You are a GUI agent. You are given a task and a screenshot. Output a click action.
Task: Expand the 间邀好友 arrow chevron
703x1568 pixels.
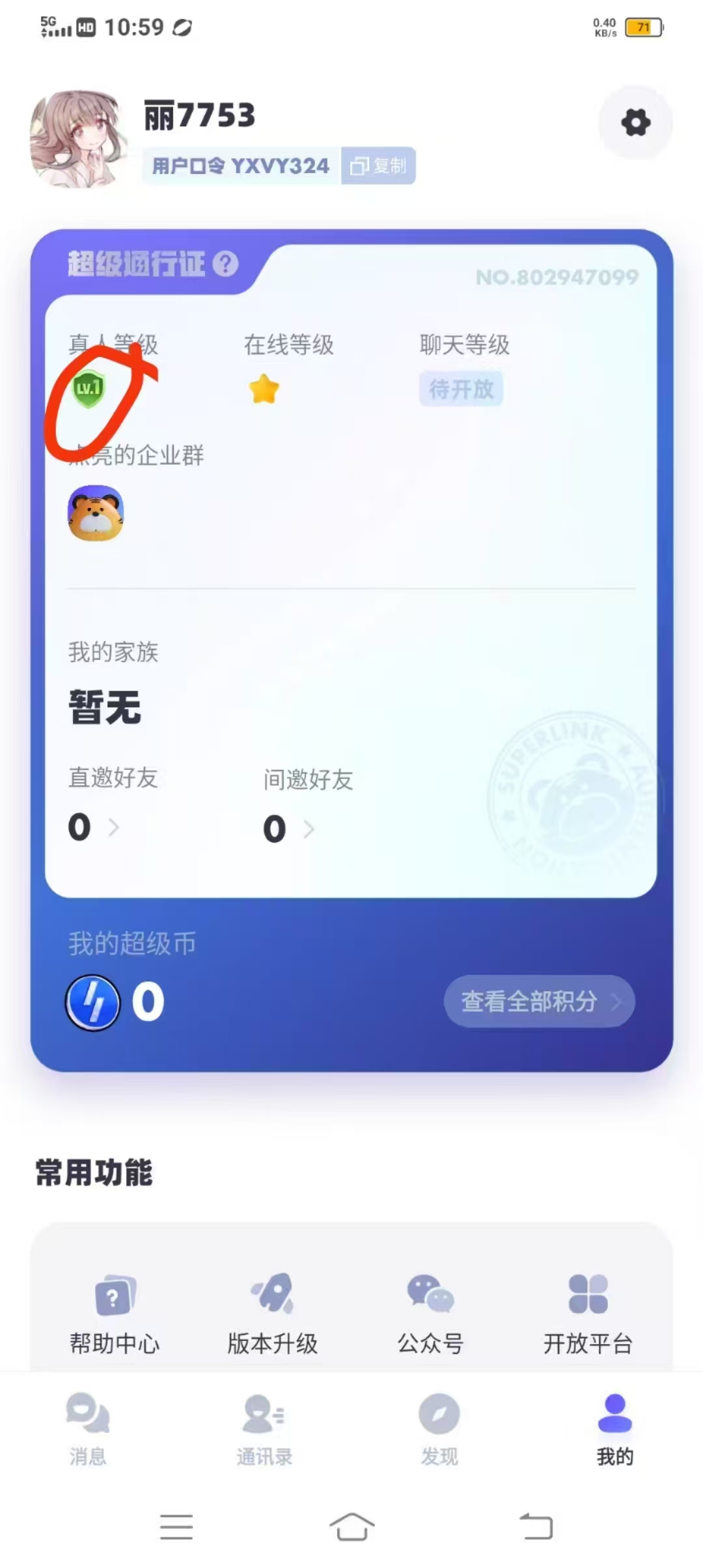pyautogui.click(x=309, y=828)
